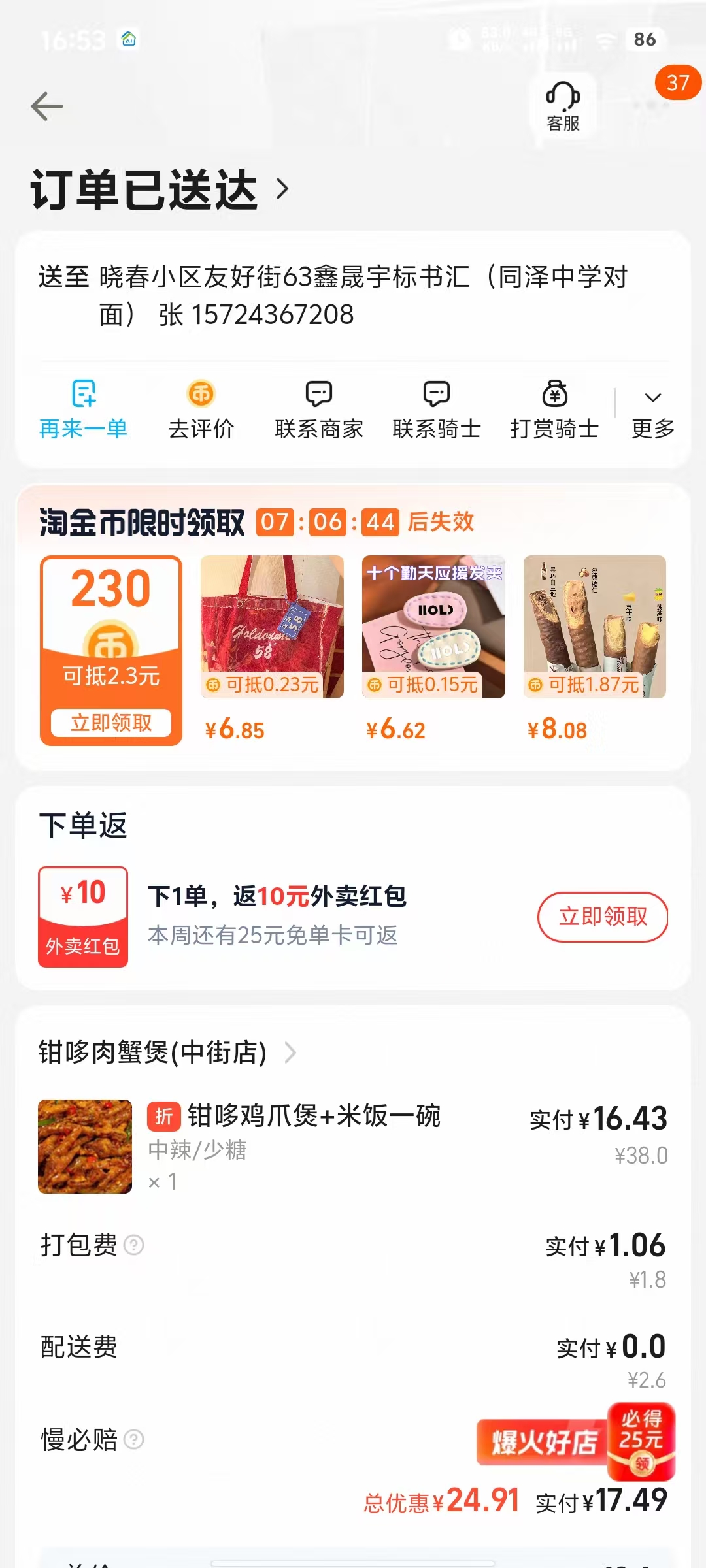Show 慢必赔 info via question mark
The width and height of the screenshot is (706, 1568).
(134, 1439)
